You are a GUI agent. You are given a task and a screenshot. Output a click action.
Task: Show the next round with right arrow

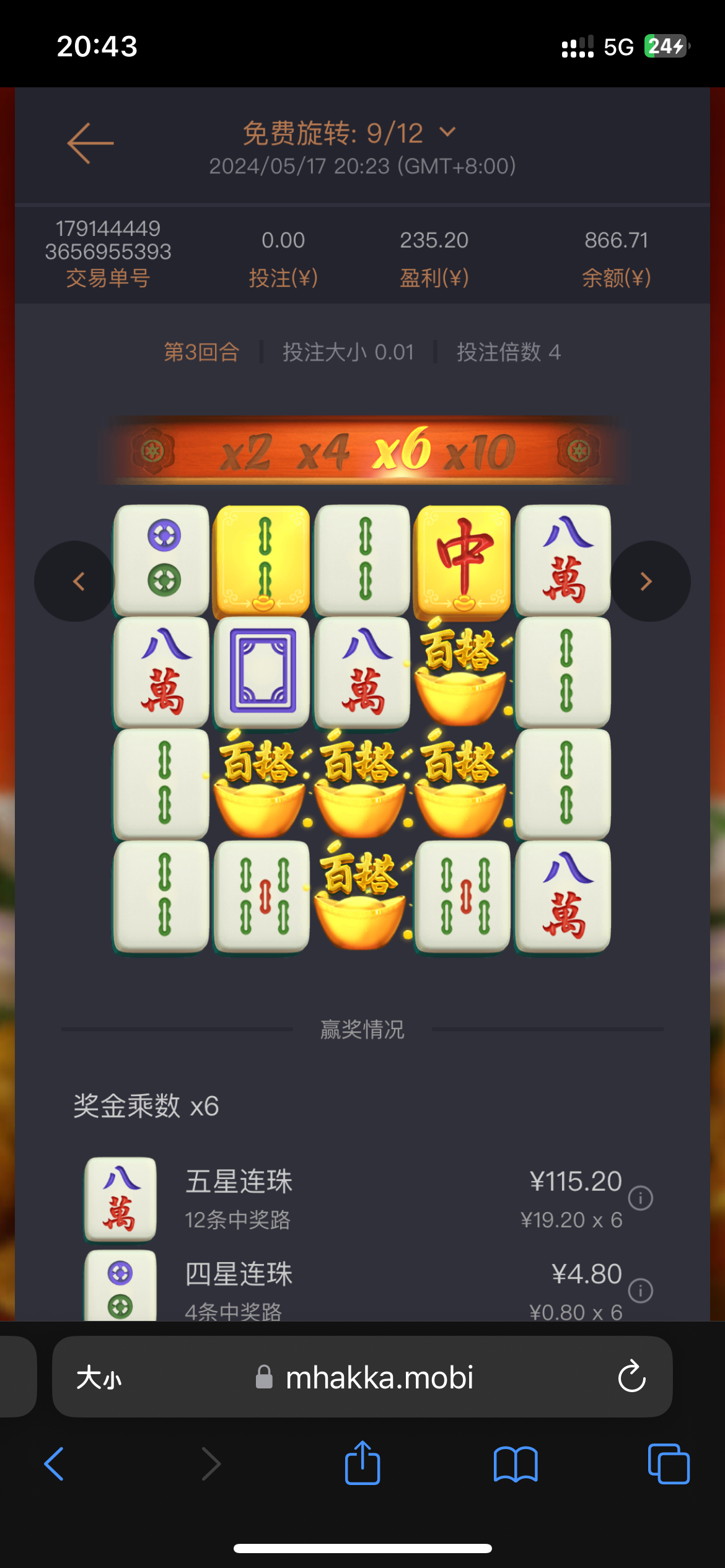(x=648, y=581)
